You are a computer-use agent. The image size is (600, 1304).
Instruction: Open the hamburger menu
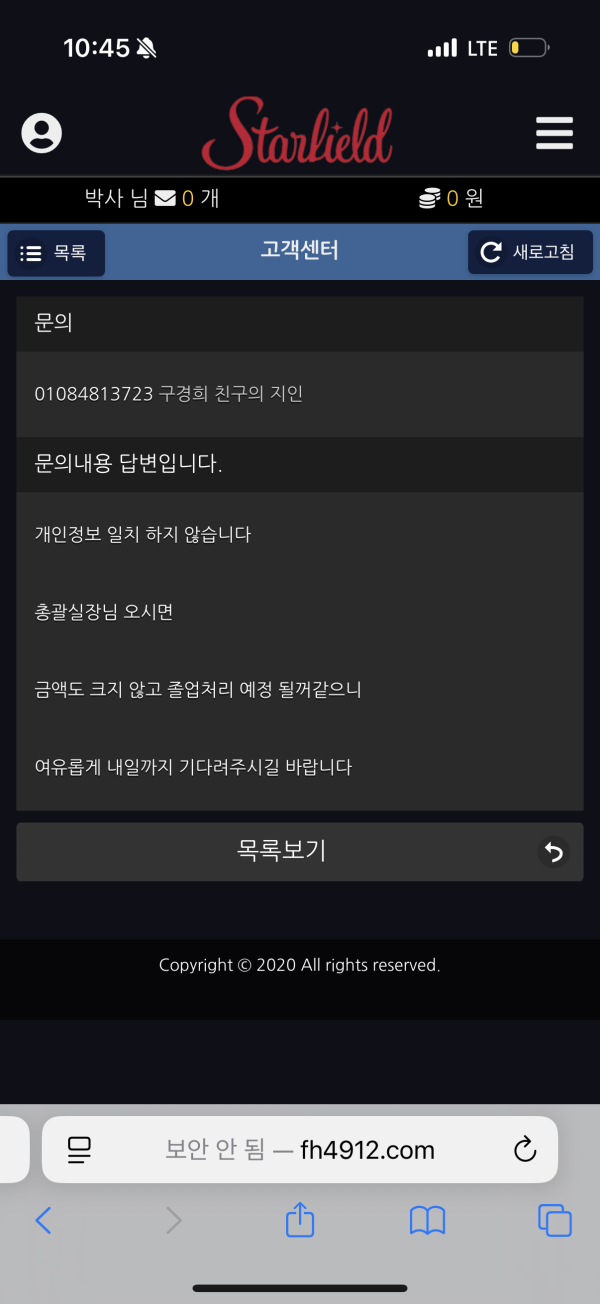554,133
